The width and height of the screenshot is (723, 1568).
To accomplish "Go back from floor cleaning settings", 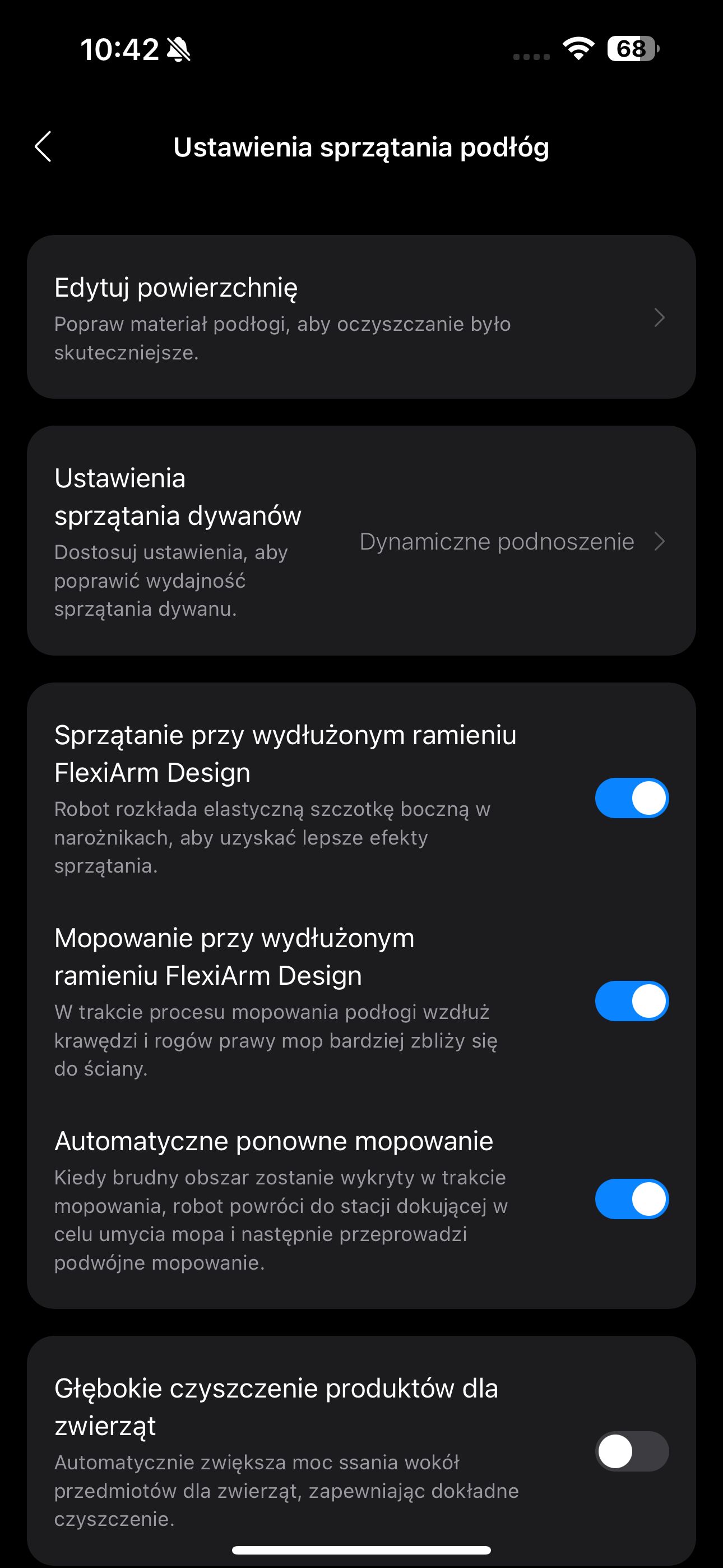I will click(43, 147).
